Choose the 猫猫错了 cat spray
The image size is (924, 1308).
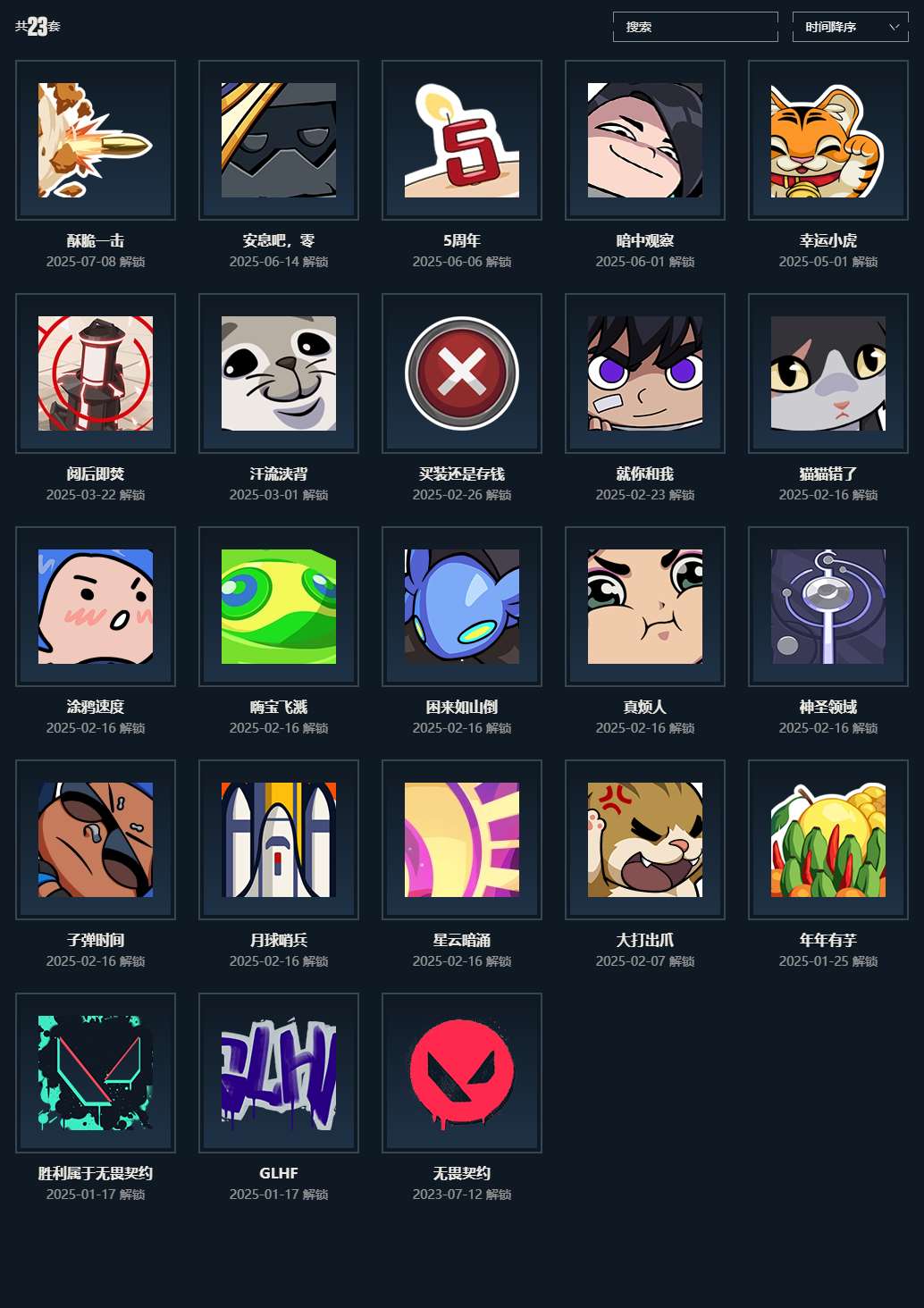click(x=828, y=373)
